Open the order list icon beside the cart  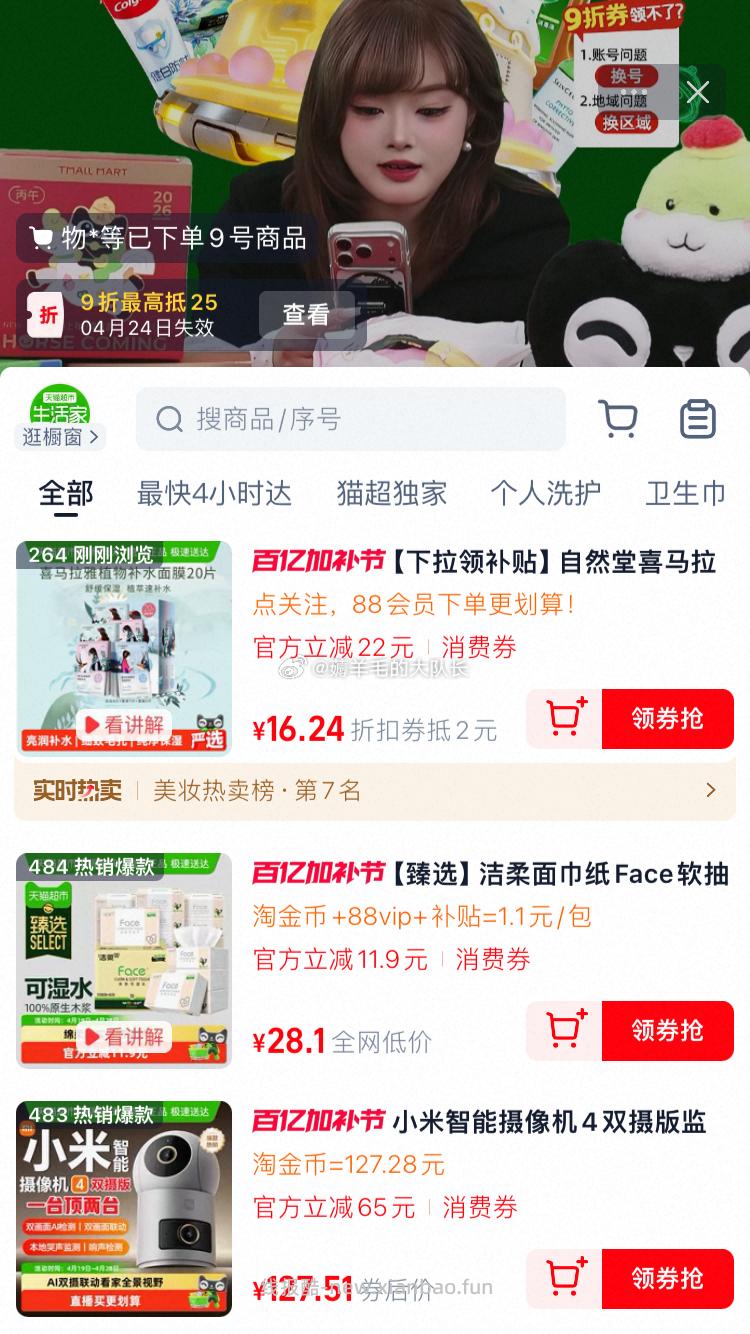[x=698, y=419]
